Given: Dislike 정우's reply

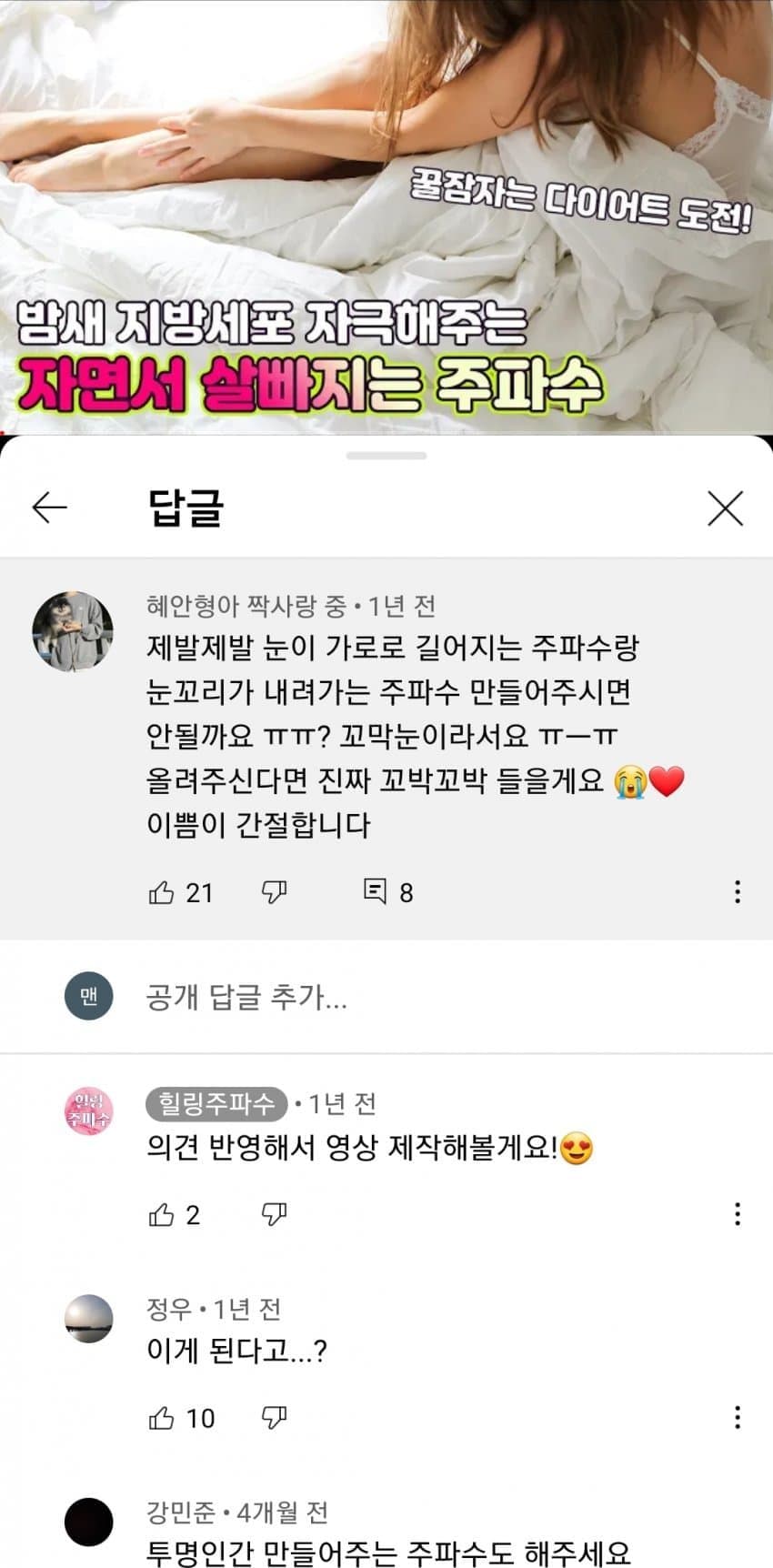Looking at the screenshot, I should (x=274, y=1417).
